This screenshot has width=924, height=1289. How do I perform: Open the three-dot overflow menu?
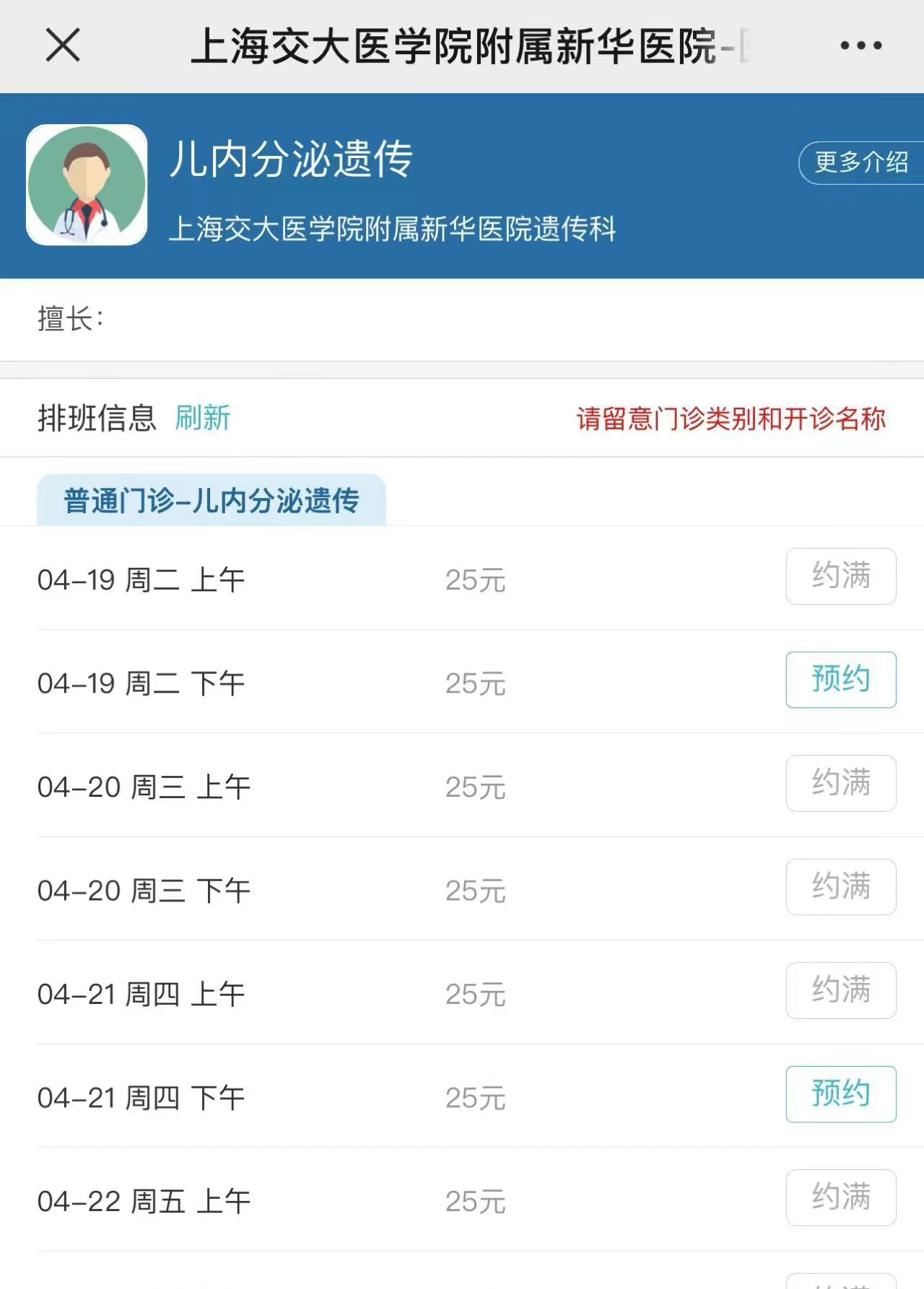pos(860,45)
